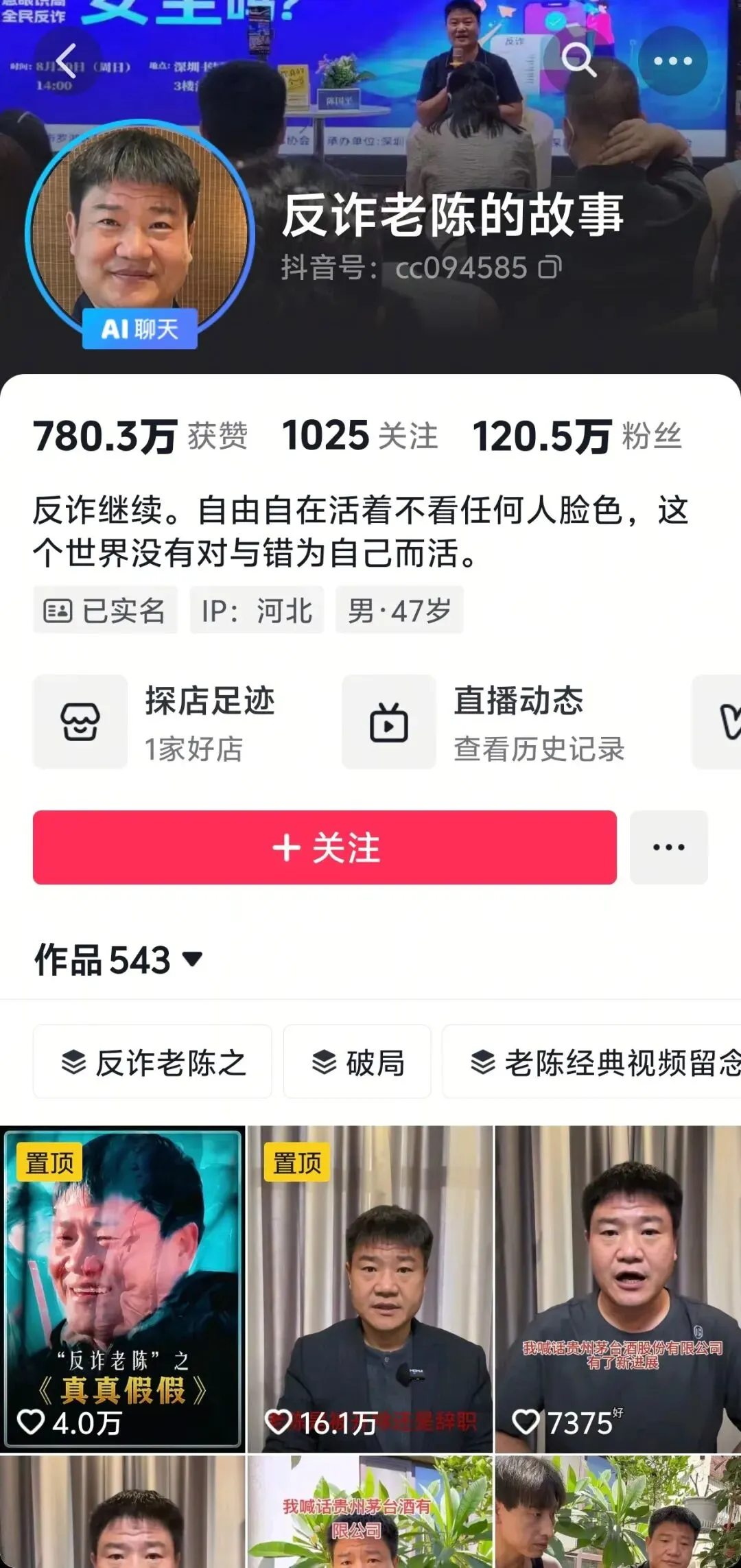741x1568 pixels.
Task: Open the more actions menu beside 关注 button
Action: coord(669,847)
